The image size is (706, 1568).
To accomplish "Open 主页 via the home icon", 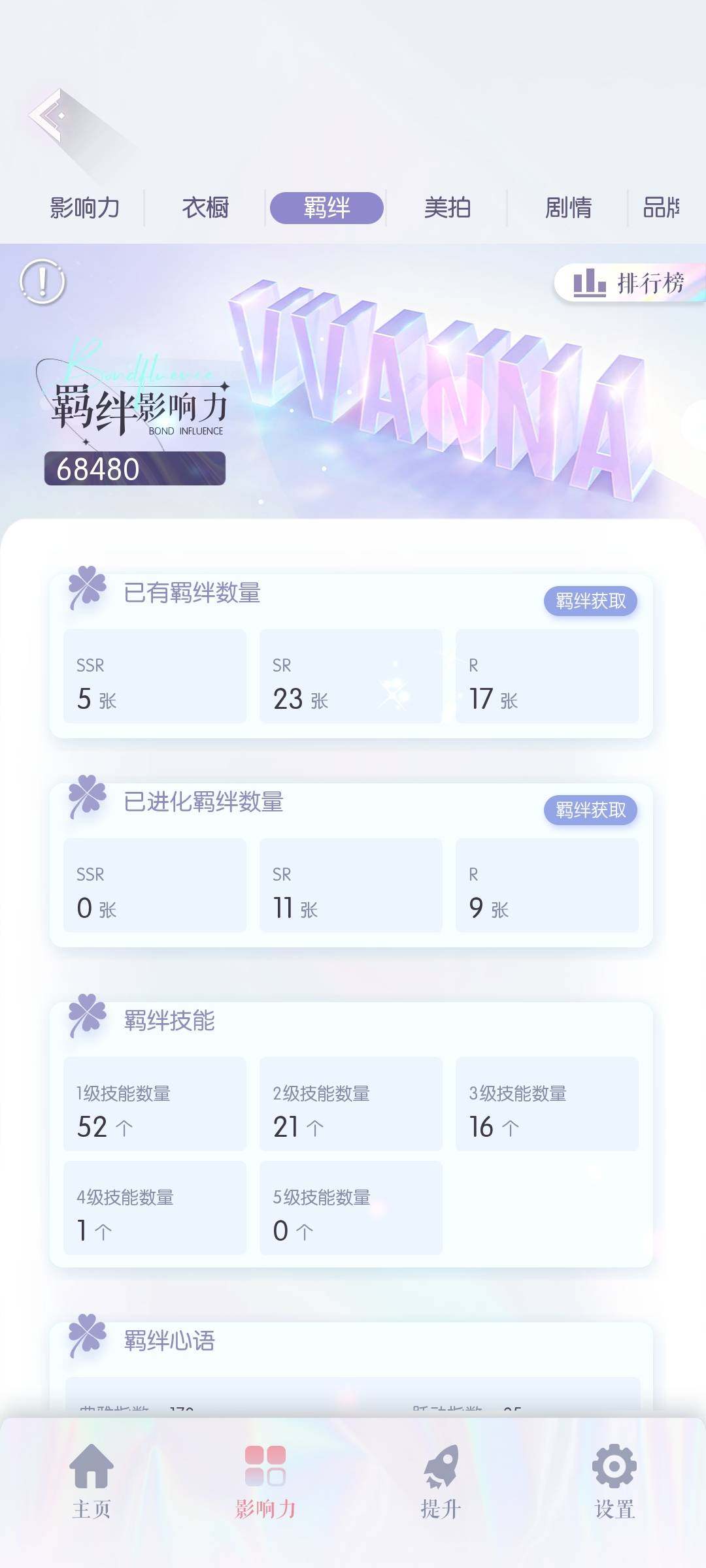I will (x=90, y=1477).
